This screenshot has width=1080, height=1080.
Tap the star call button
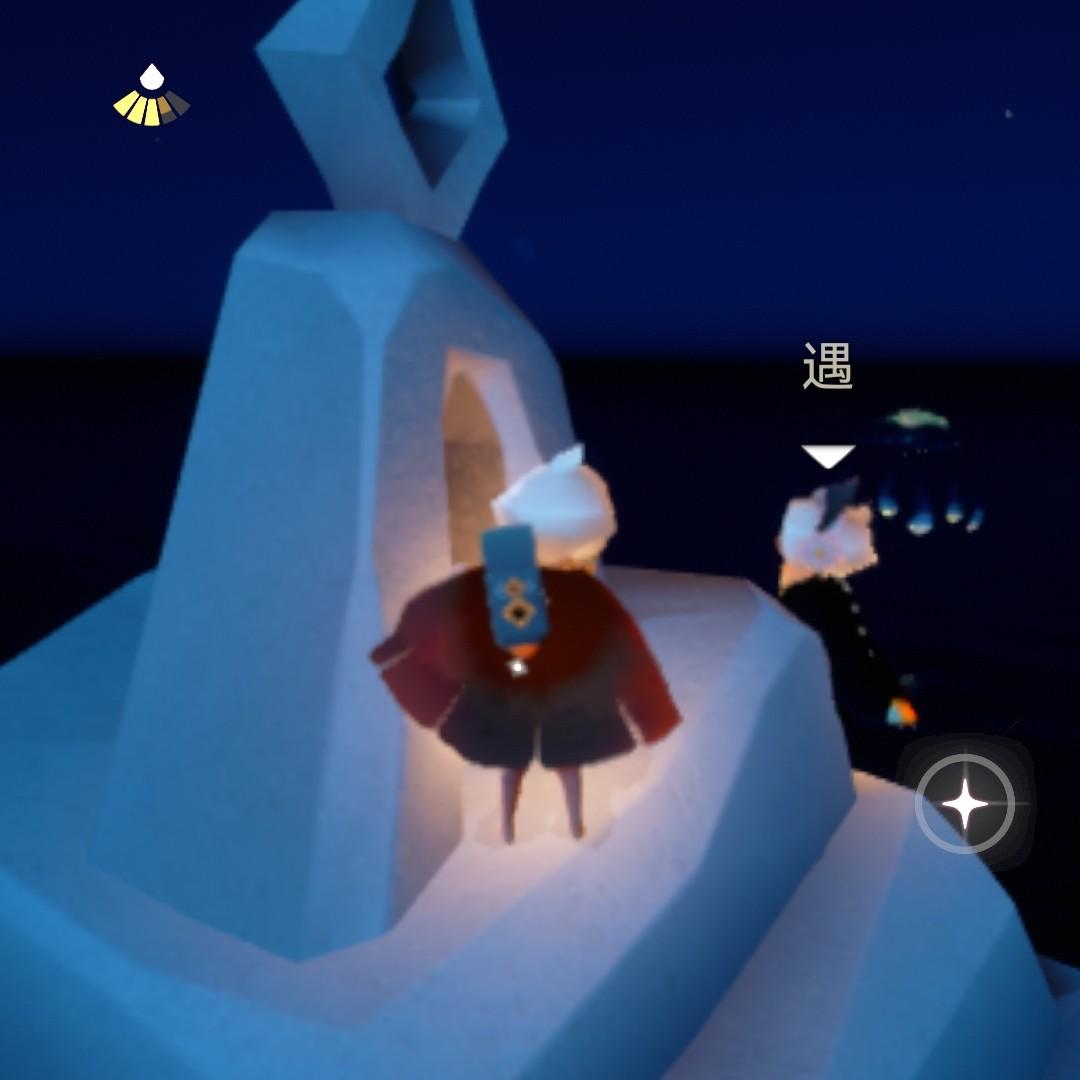[x=964, y=803]
